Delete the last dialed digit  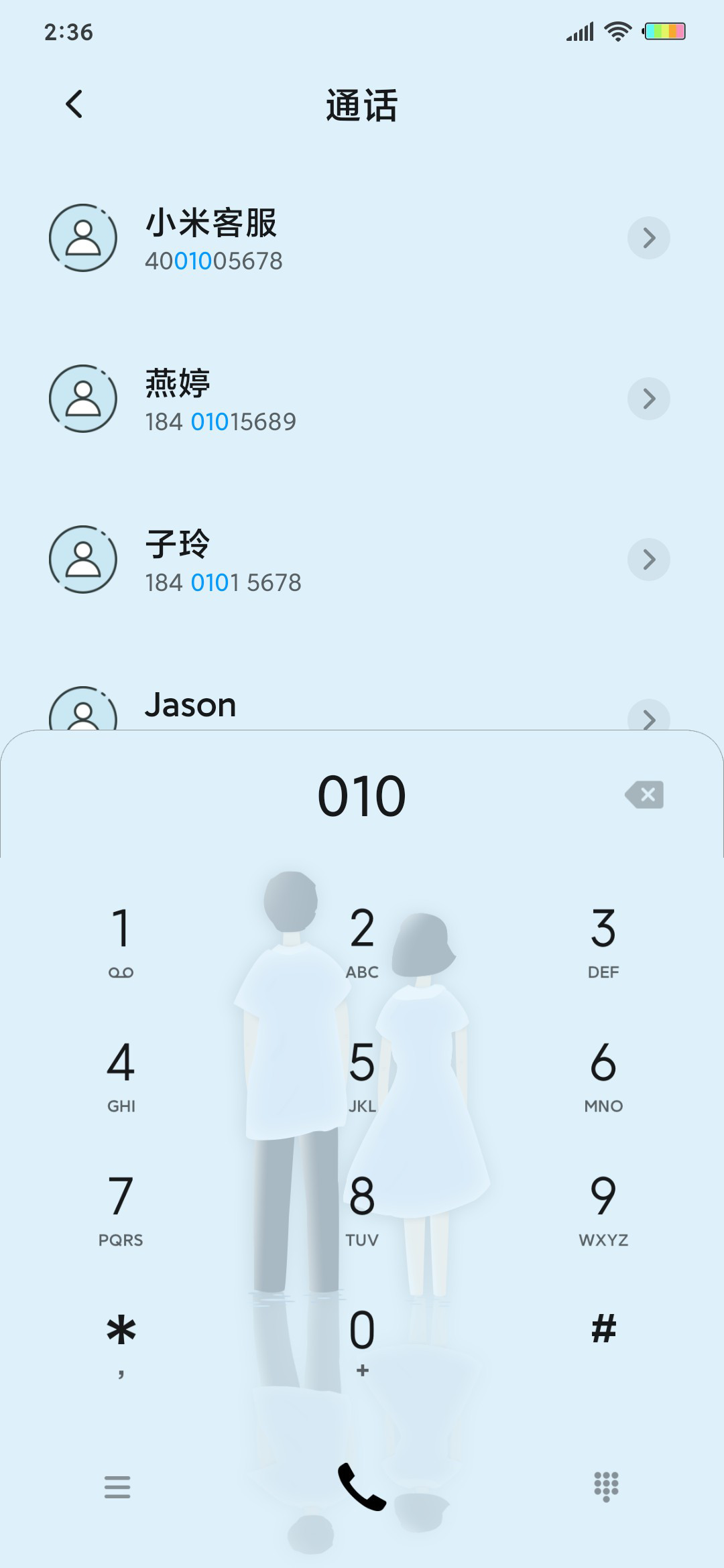point(644,795)
